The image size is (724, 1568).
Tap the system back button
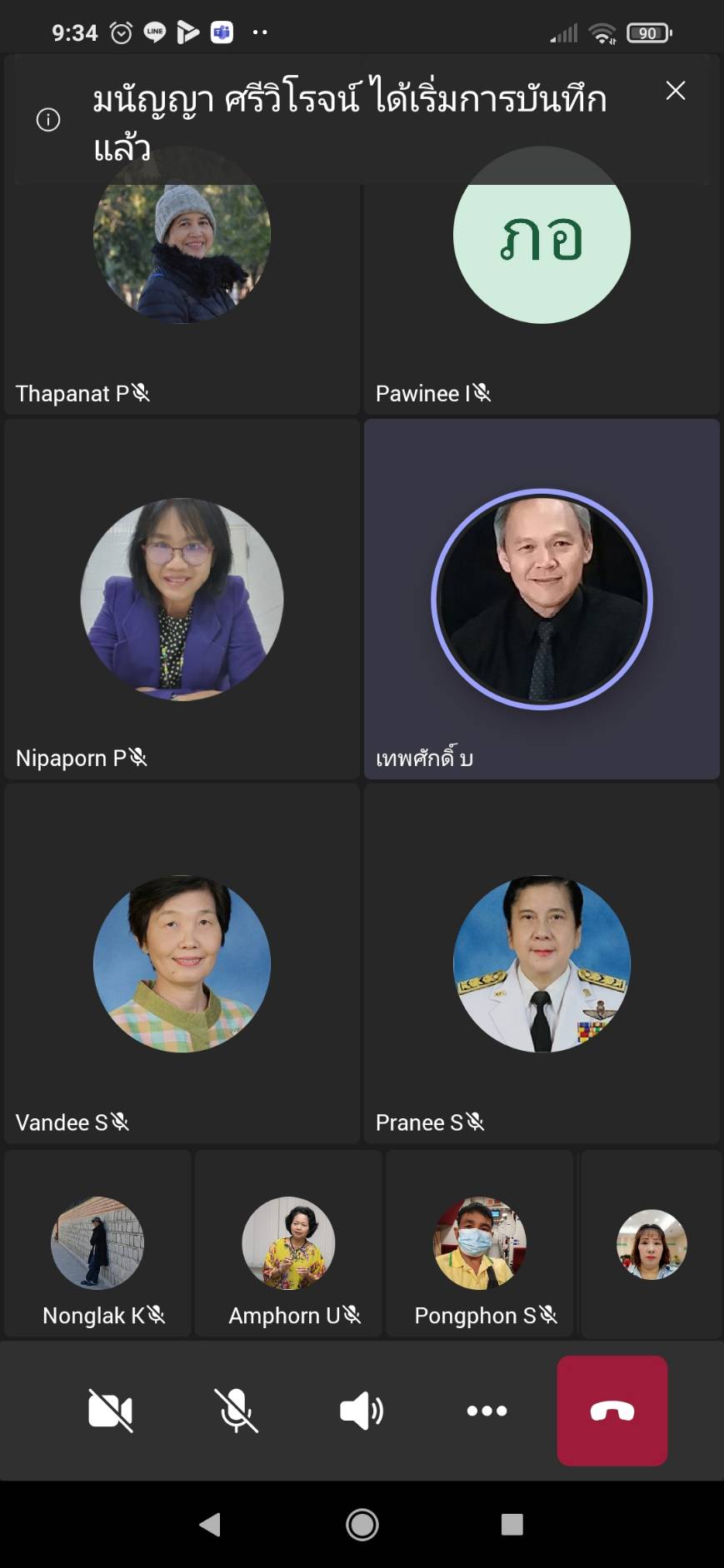tap(210, 1524)
